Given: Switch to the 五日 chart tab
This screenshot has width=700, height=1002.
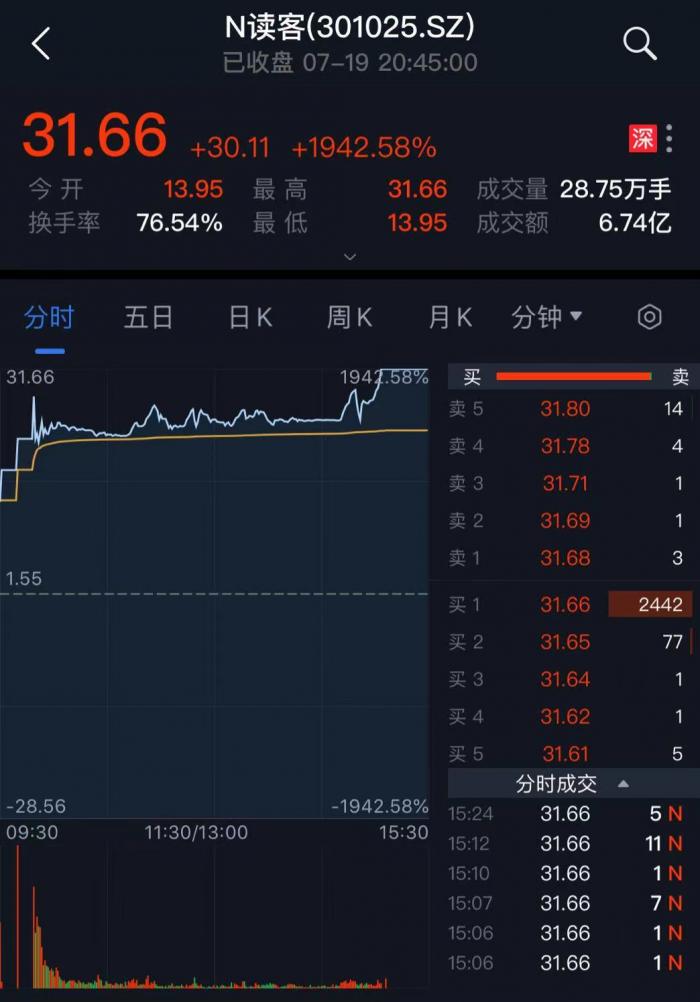Looking at the screenshot, I should tap(148, 318).
